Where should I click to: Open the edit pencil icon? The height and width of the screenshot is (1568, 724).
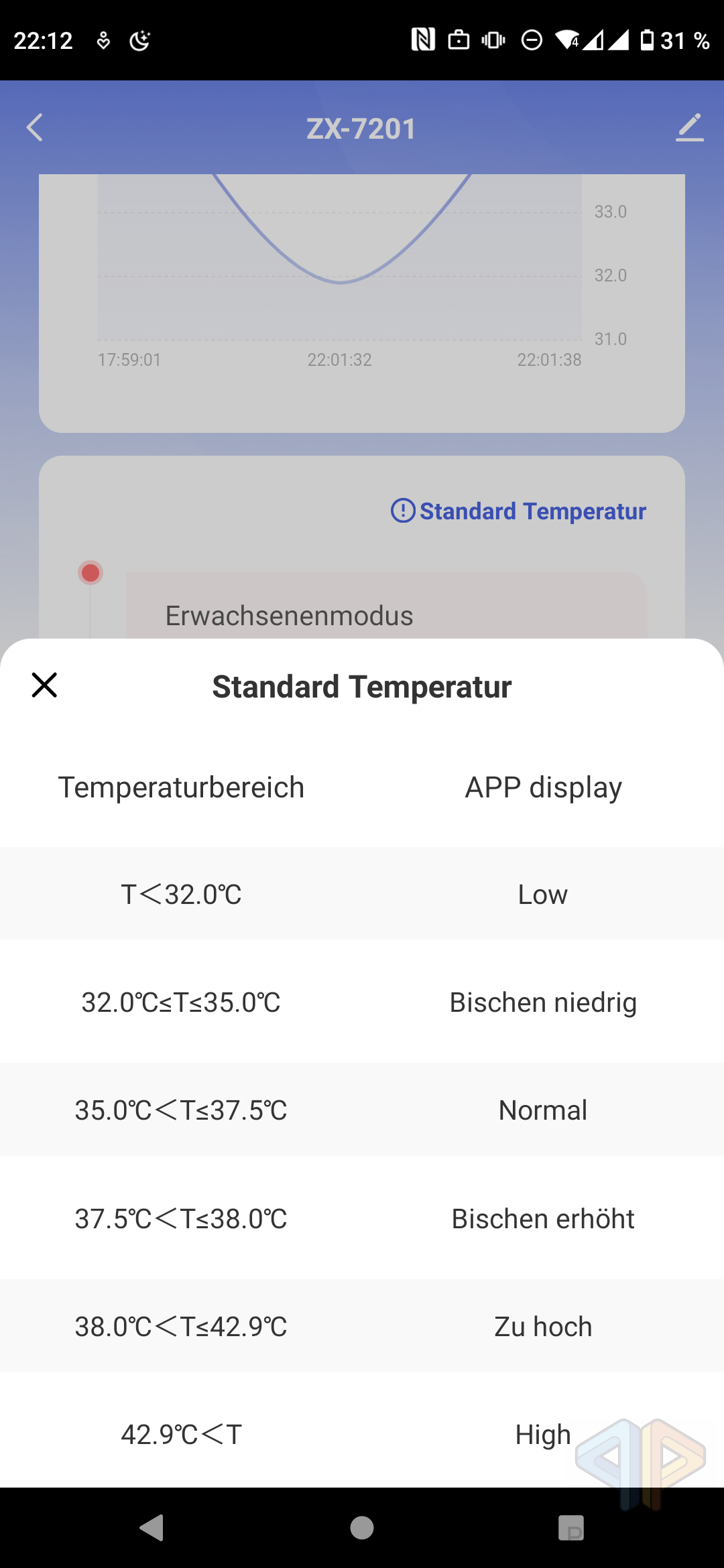click(690, 127)
